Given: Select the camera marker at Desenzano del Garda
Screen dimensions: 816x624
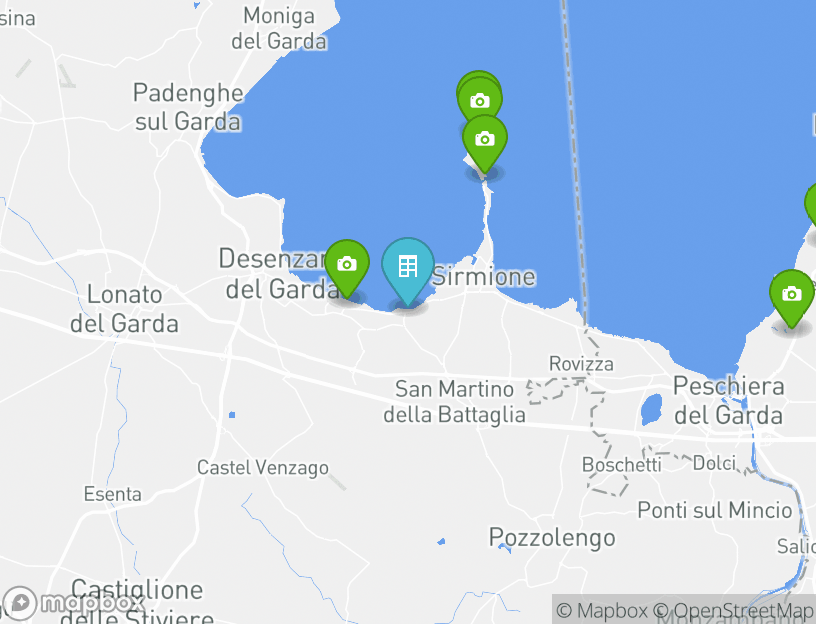Looking at the screenshot, I should click(x=347, y=265).
